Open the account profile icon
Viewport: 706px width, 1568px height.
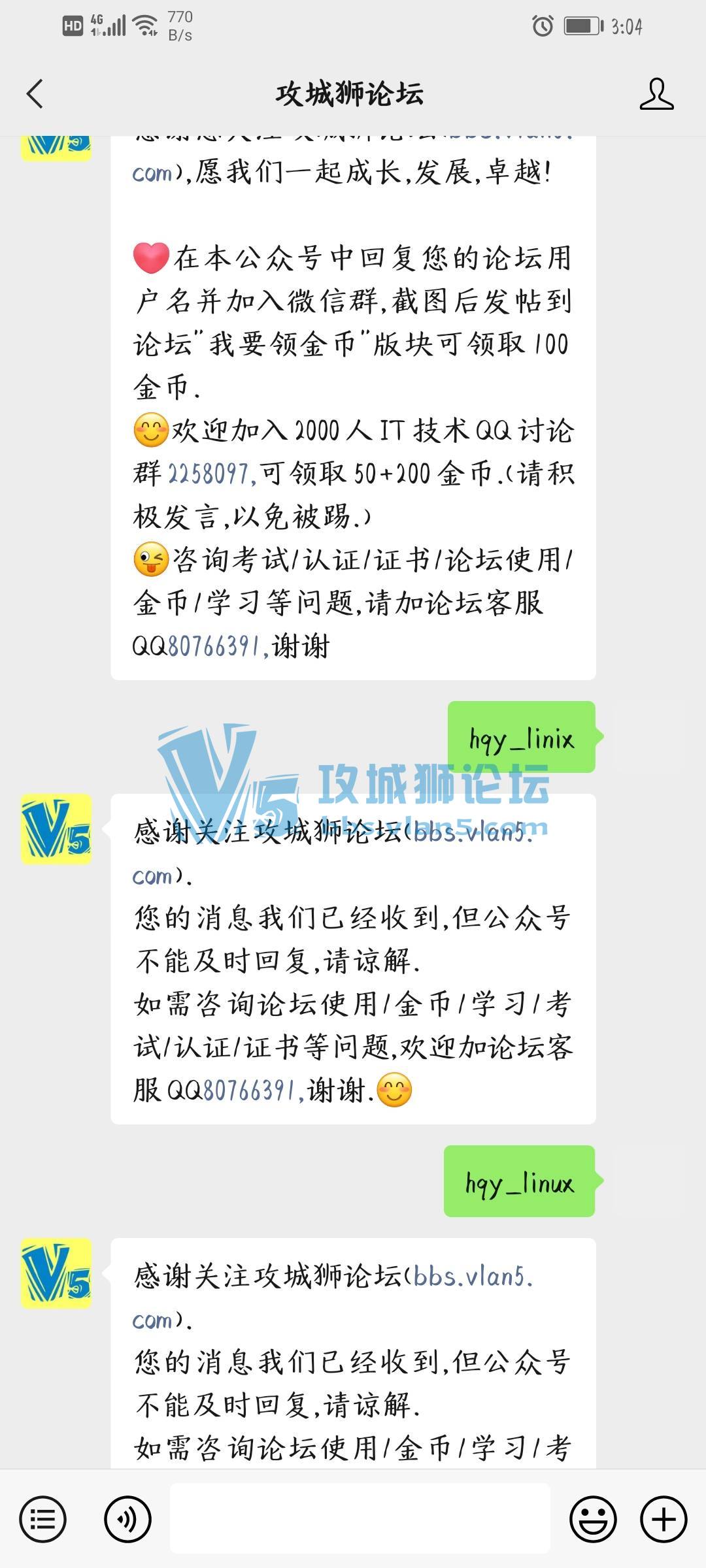[x=656, y=94]
